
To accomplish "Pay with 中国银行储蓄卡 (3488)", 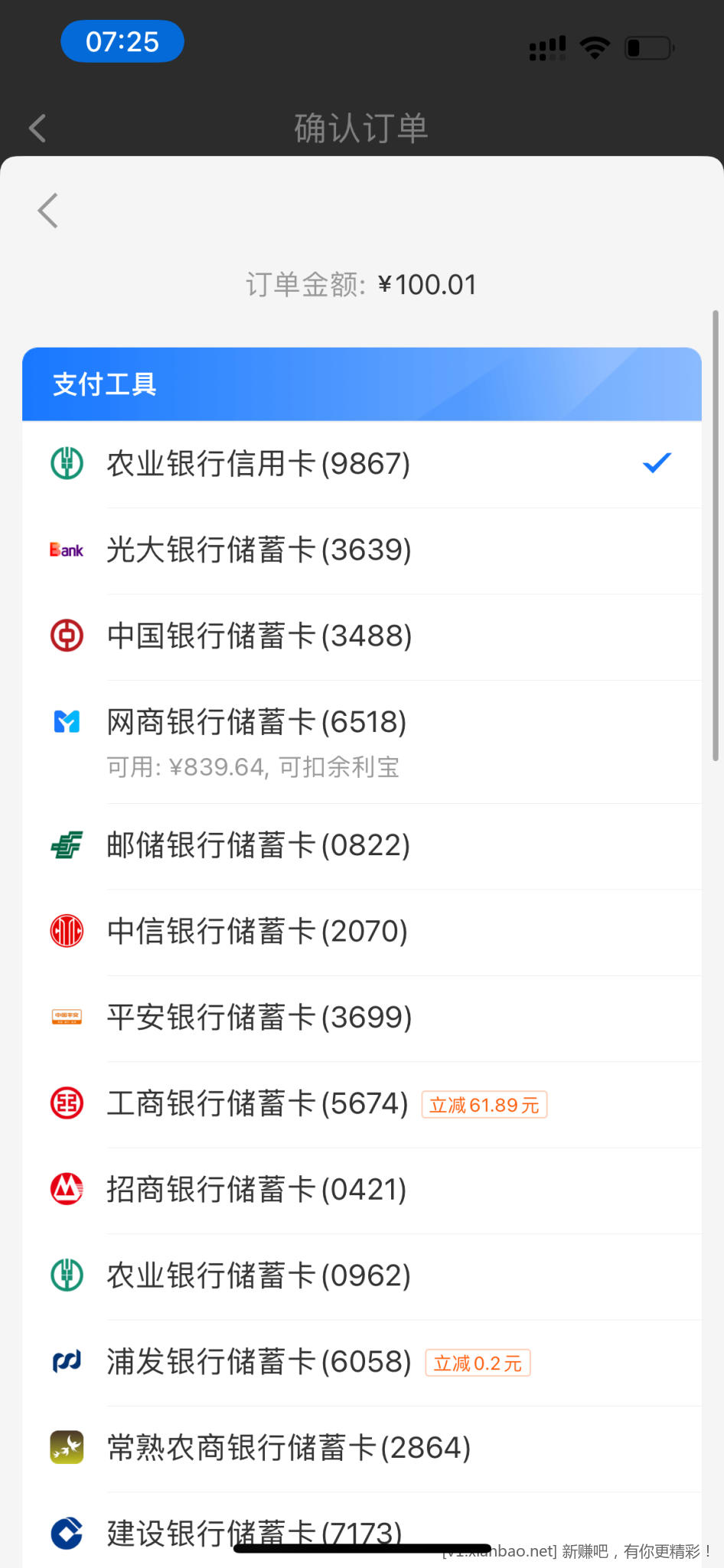I will coord(259,636).
